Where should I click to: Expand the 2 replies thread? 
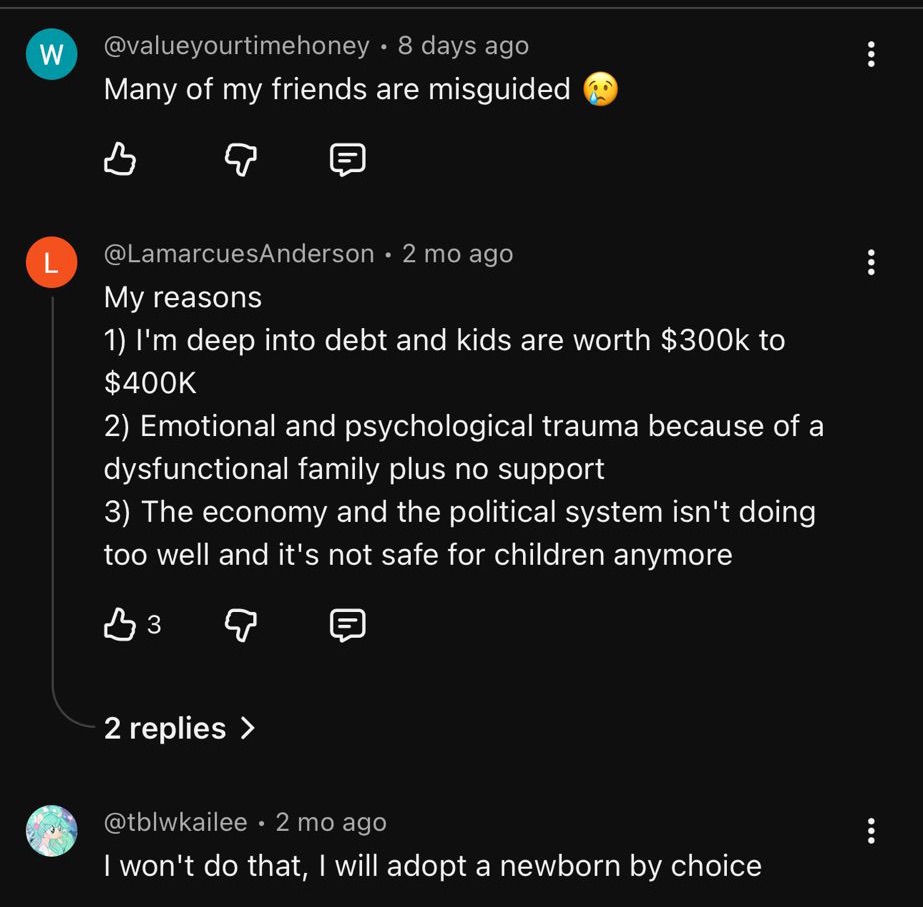179,728
